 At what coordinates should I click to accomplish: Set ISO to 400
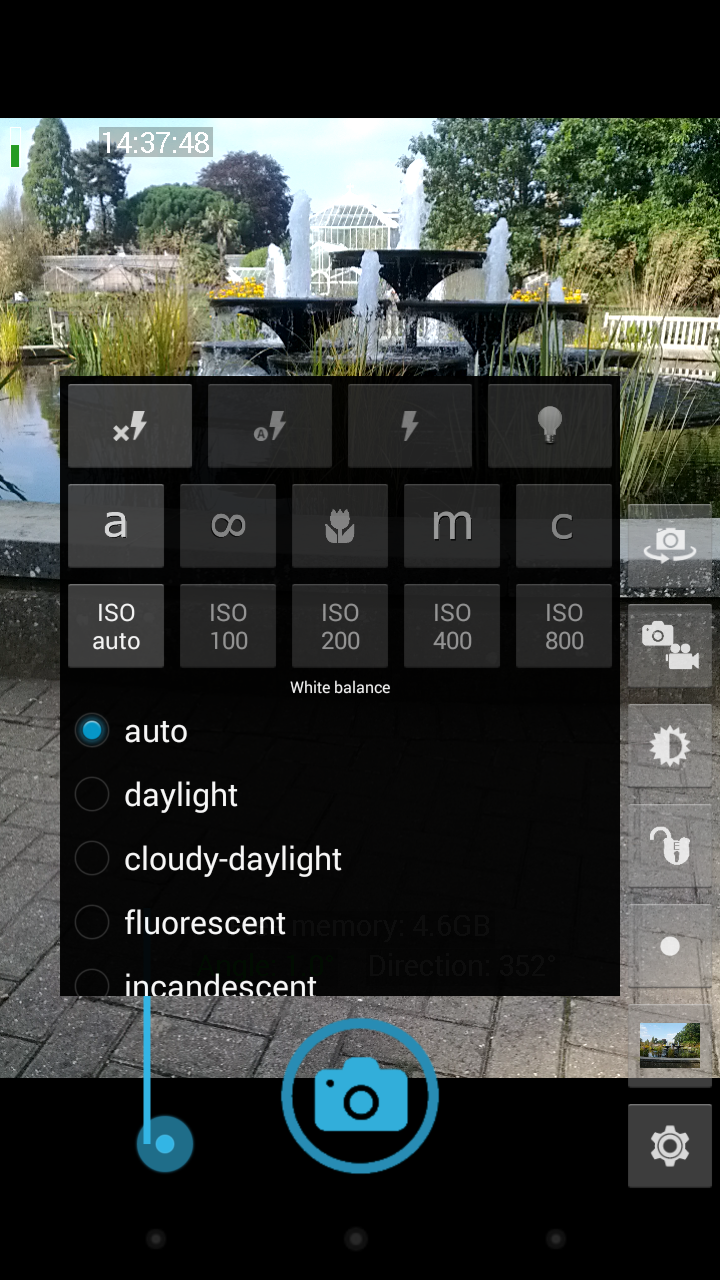[x=452, y=626]
